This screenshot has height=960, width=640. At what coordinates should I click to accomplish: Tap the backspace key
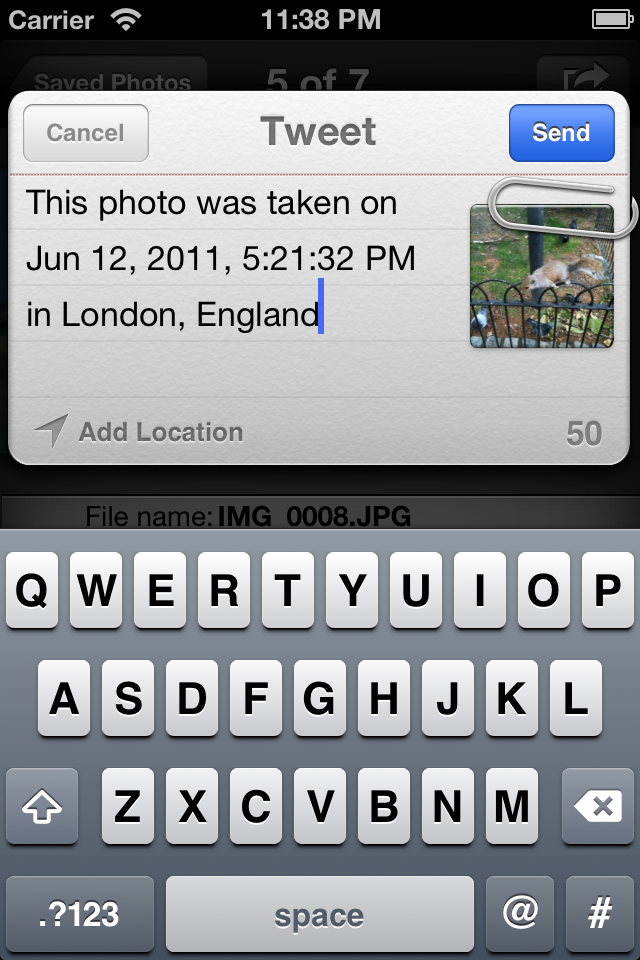pyautogui.click(x=598, y=806)
